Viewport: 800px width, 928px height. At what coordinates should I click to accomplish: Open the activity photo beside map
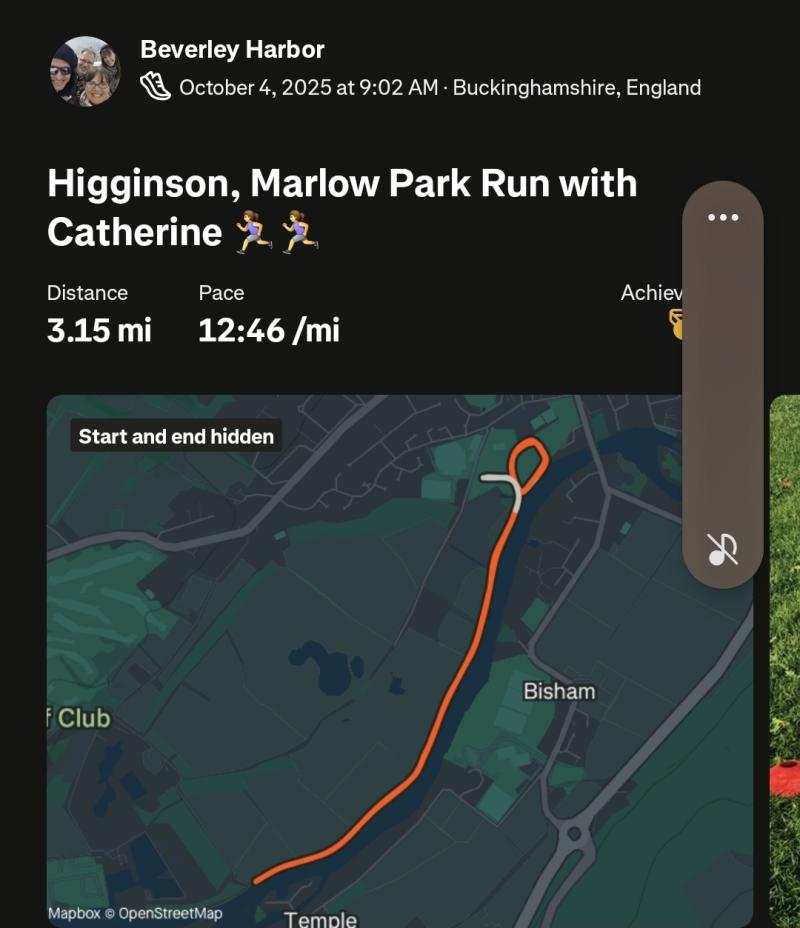coord(785,660)
